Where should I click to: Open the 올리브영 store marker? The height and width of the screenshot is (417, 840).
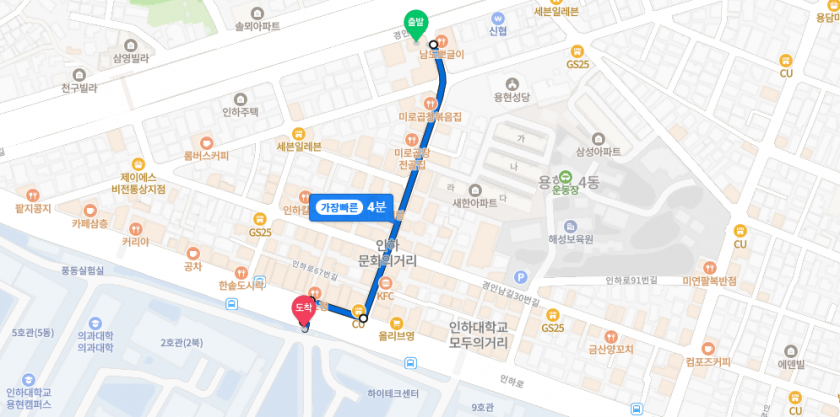click(396, 323)
